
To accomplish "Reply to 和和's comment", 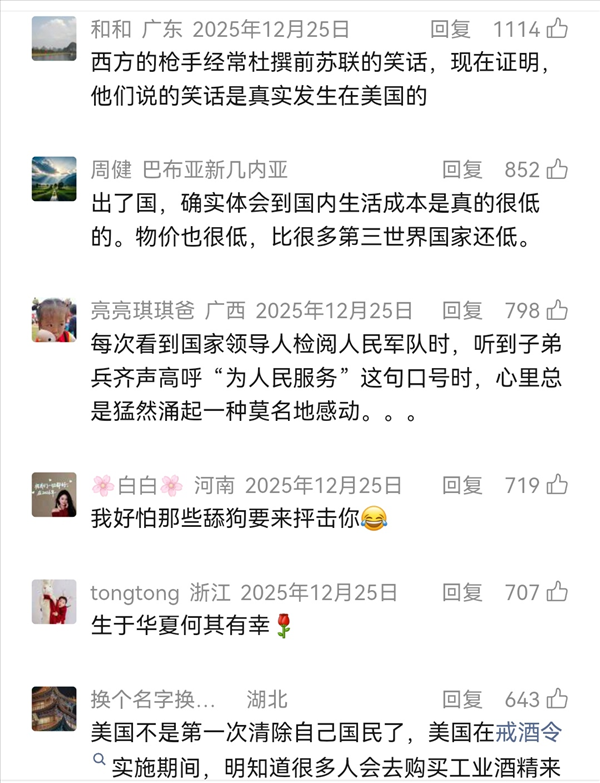I will (x=449, y=28).
